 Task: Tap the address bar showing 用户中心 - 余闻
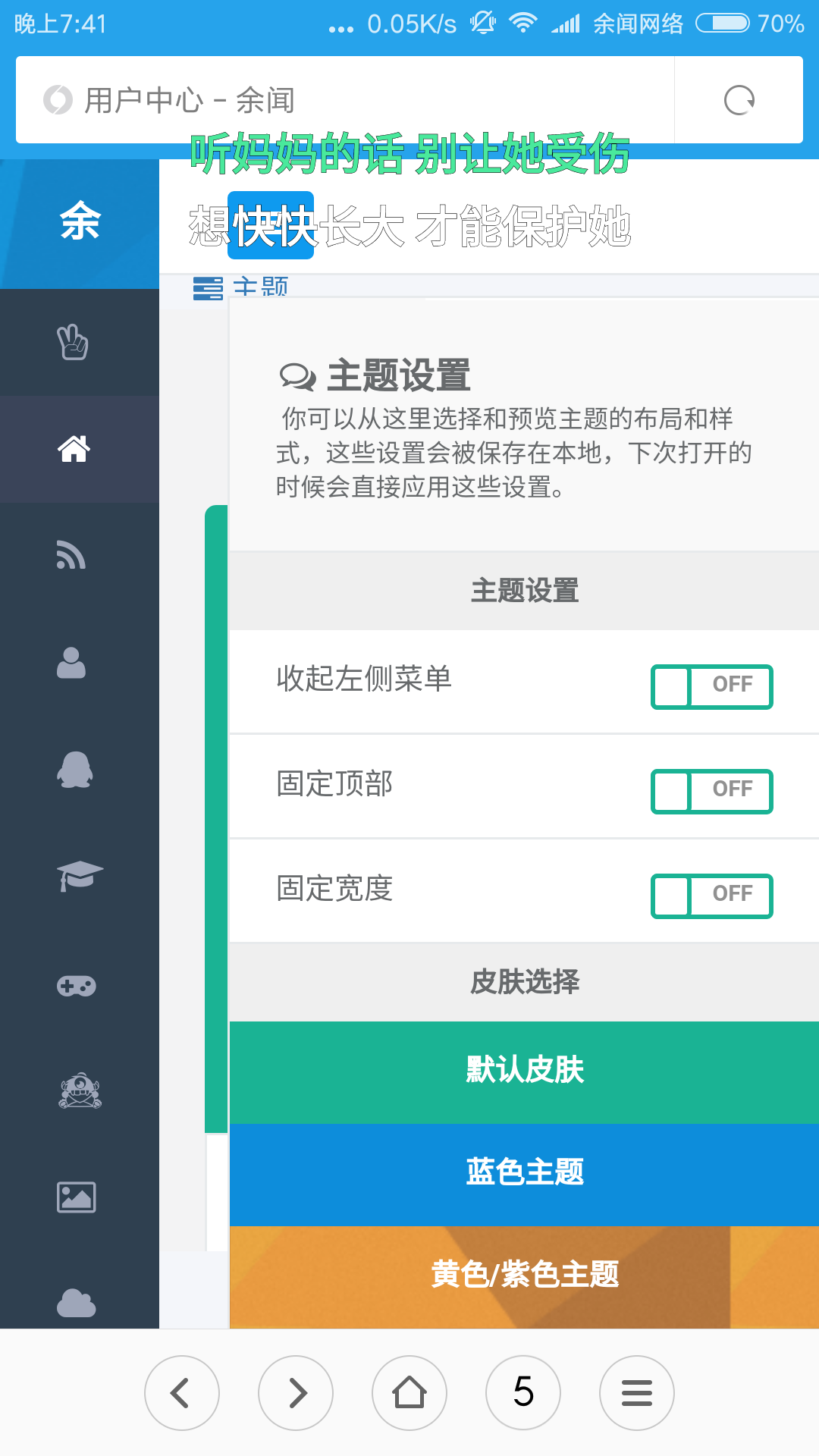345,100
